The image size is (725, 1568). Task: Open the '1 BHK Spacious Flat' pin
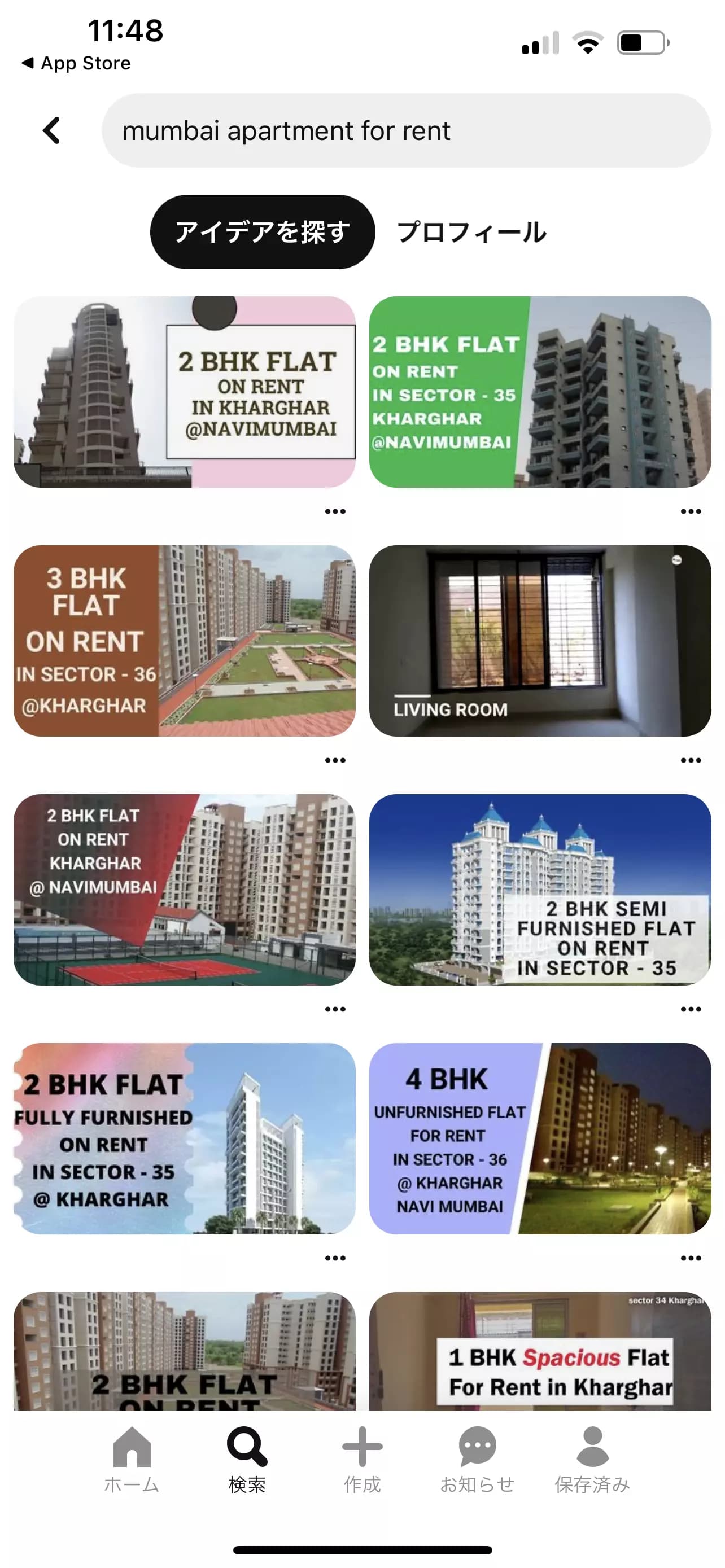coord(540,1351)
